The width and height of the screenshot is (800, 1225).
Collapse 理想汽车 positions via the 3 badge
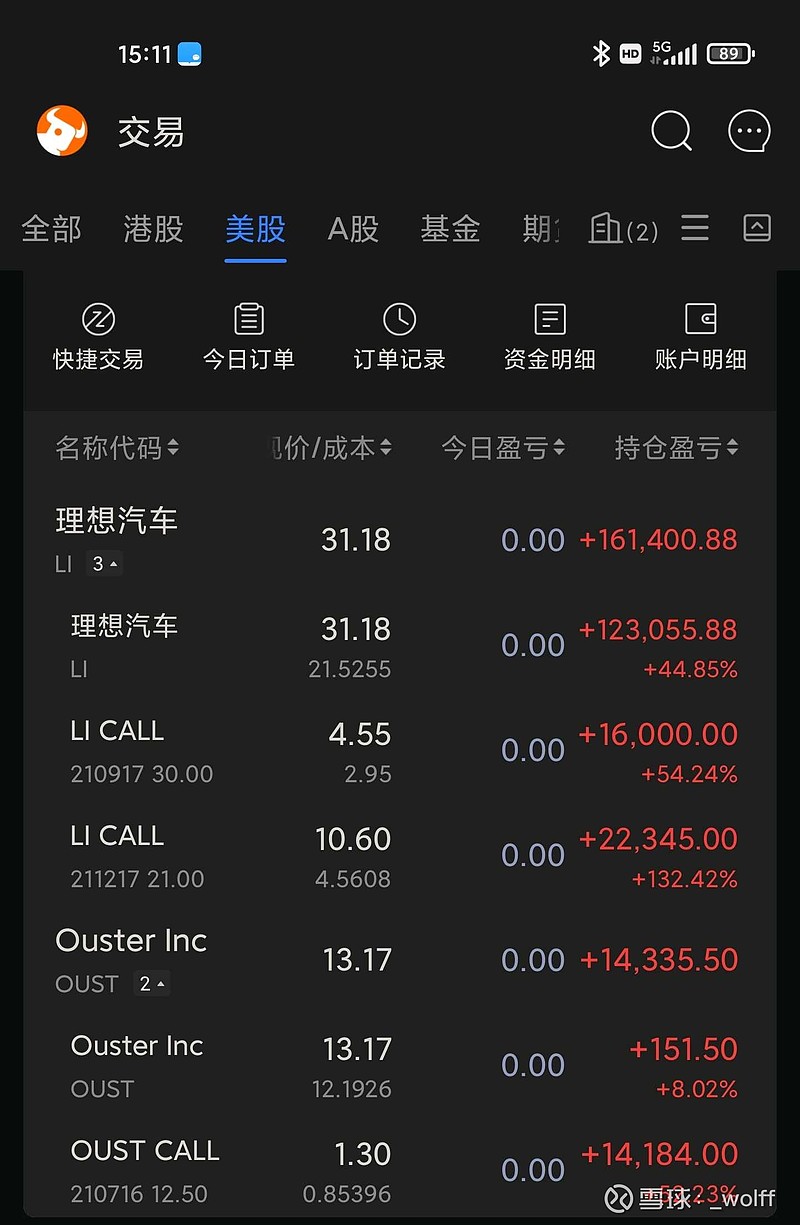(103, 564)
